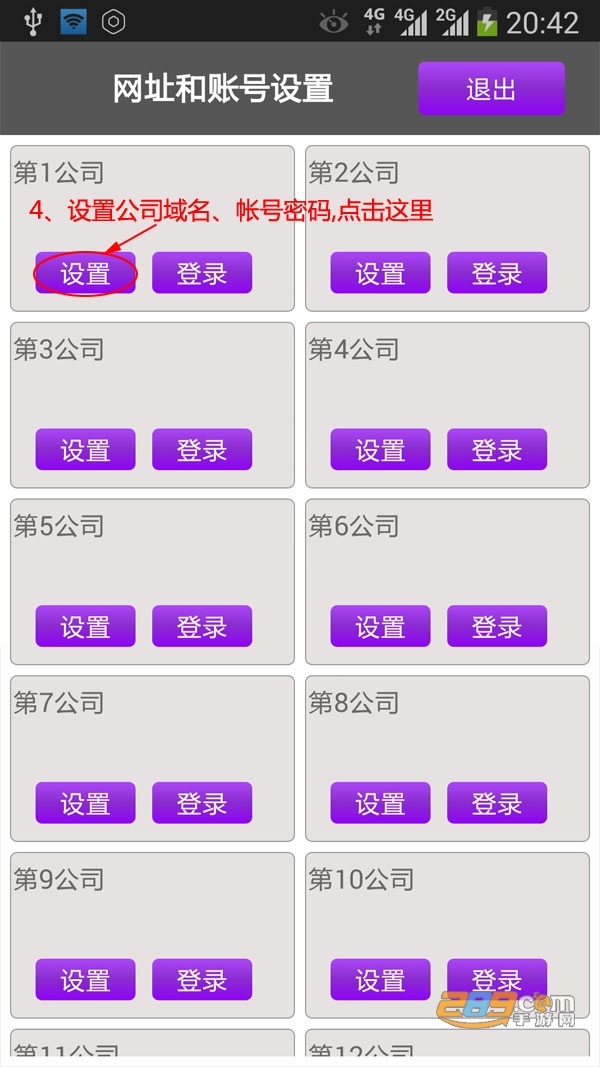Open 设置 for 第9公司
The height and width of the screenshot is (1067, 600).
coord(85,979)
